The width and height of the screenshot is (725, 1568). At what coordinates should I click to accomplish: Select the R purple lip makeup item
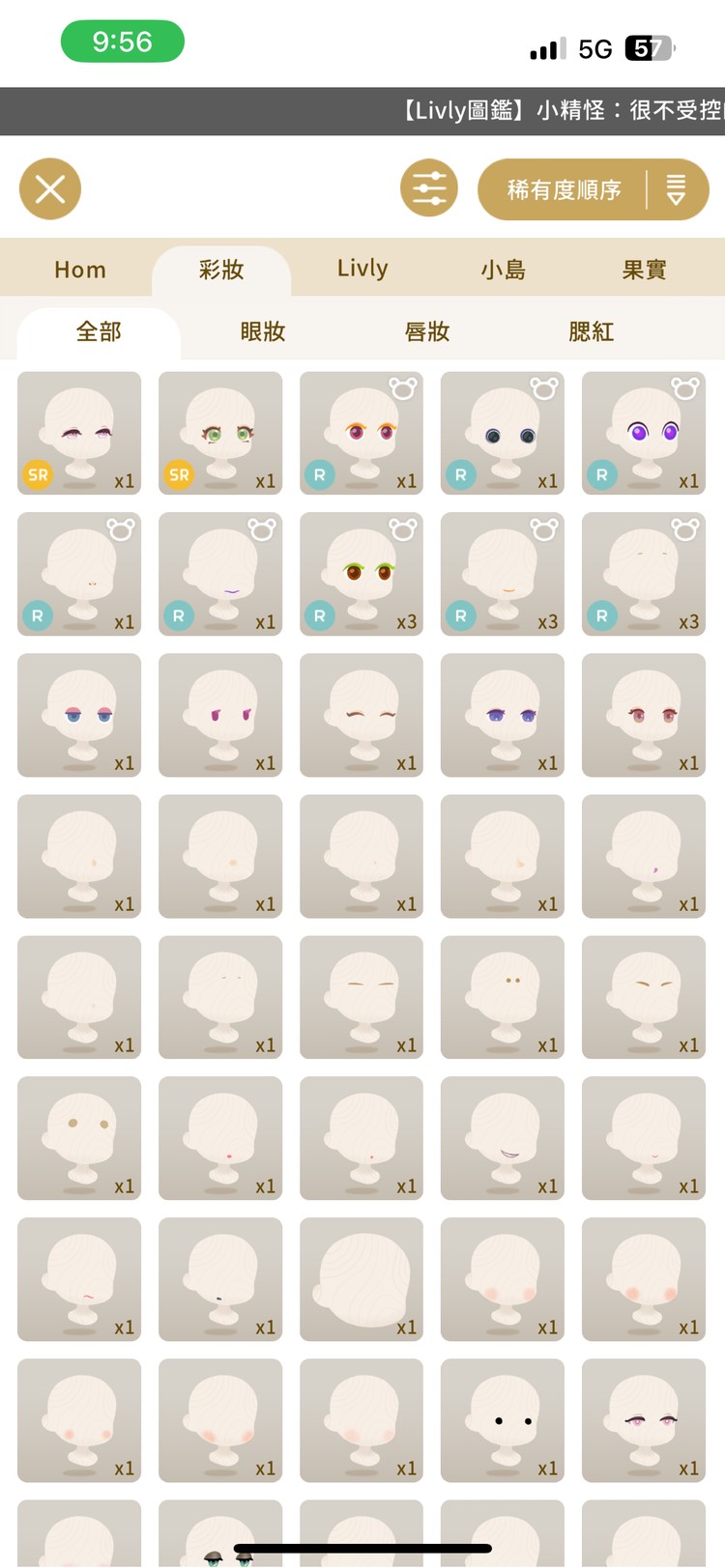tap(220, 574)
